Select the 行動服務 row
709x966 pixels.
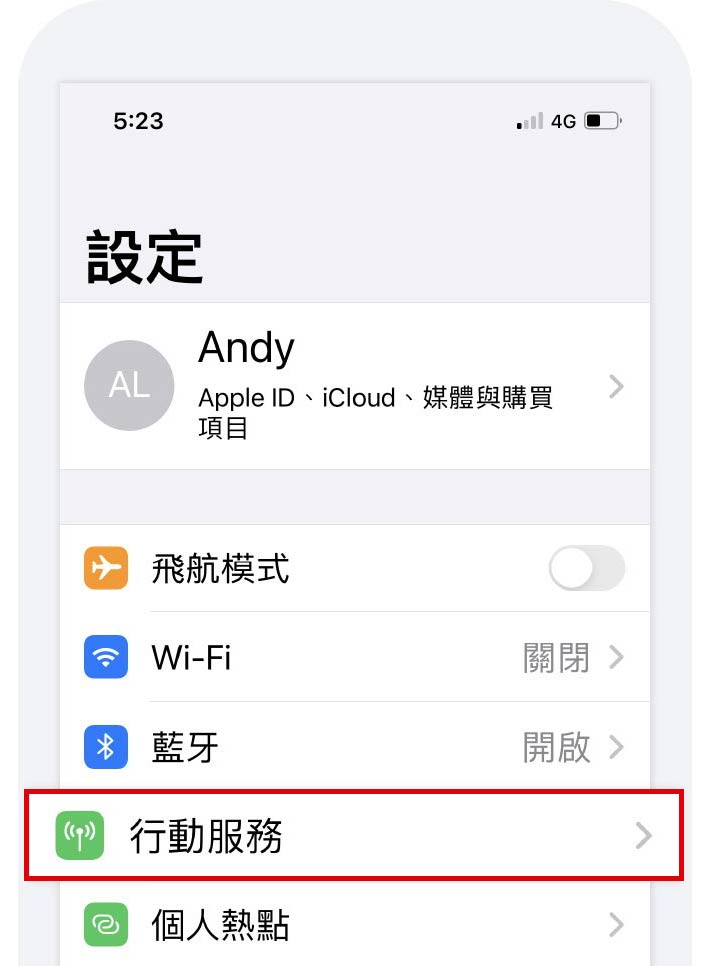click(354, 836)
